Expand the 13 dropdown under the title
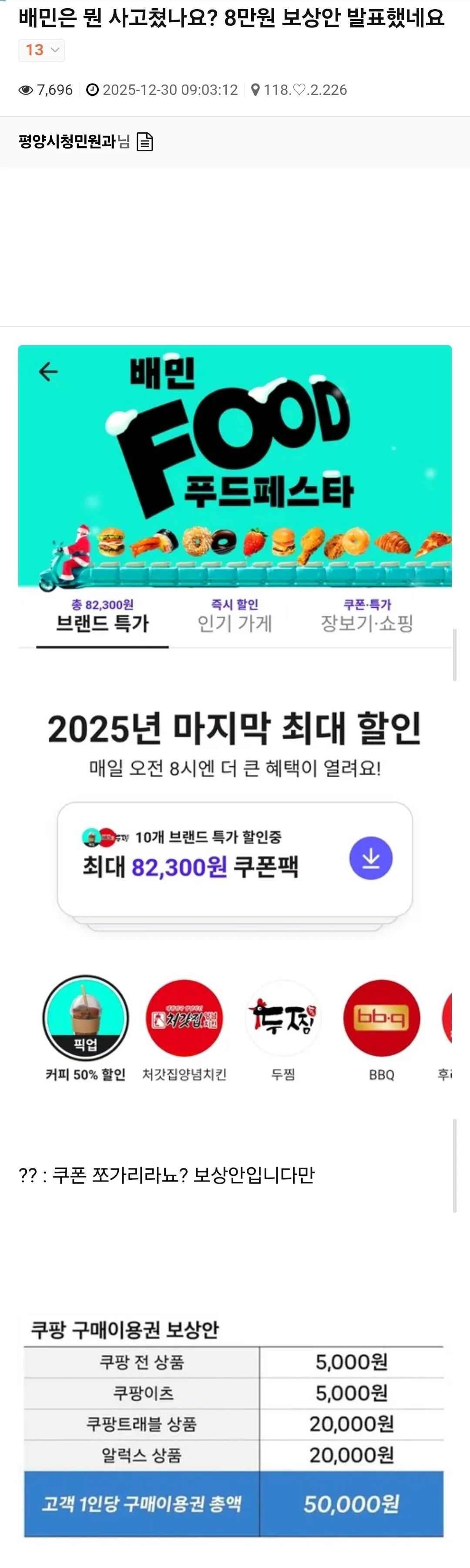Screen dimensions: 470x1568 click(41, 50)
